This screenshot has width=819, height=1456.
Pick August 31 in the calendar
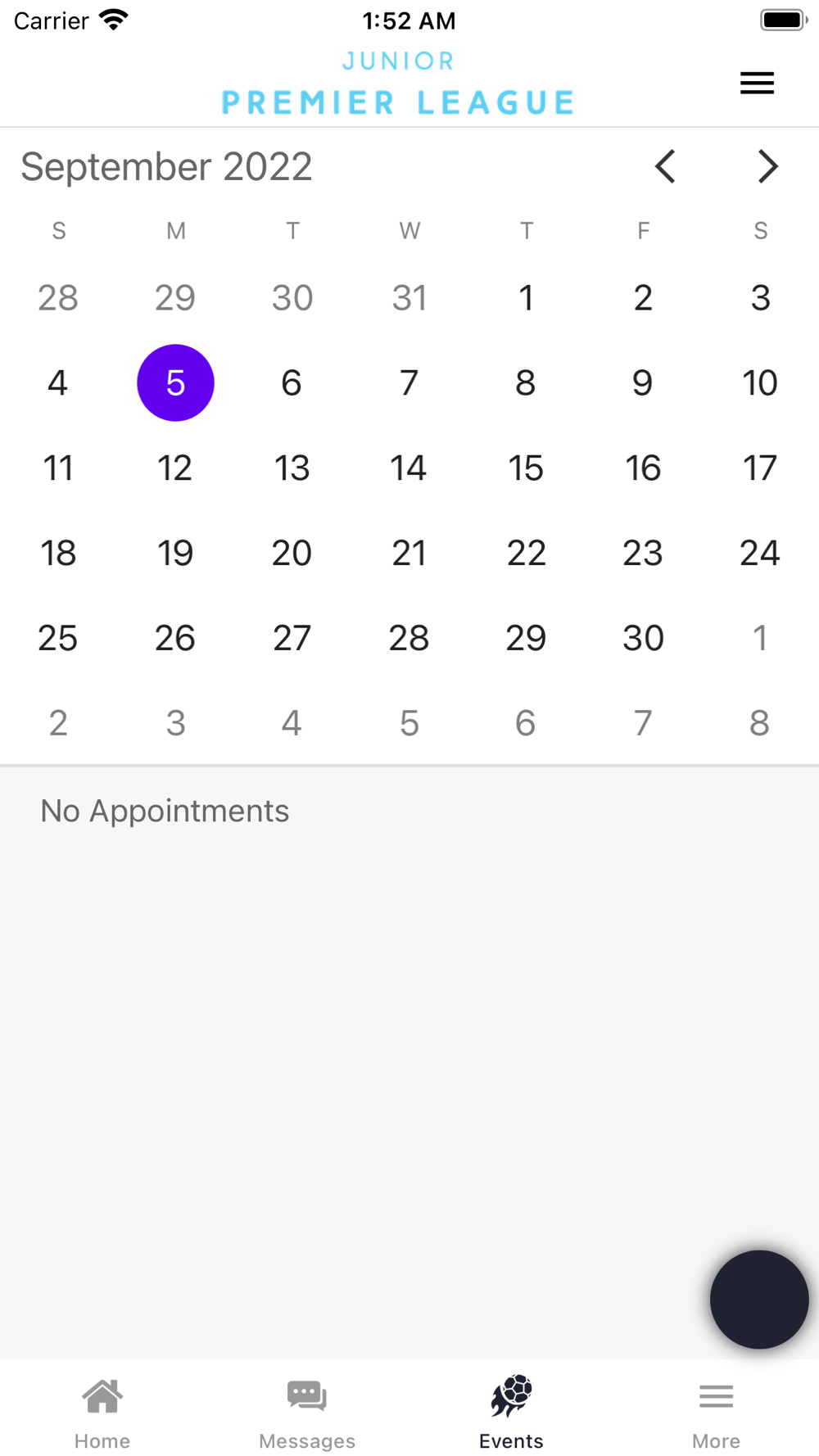(x=409, y=298)
